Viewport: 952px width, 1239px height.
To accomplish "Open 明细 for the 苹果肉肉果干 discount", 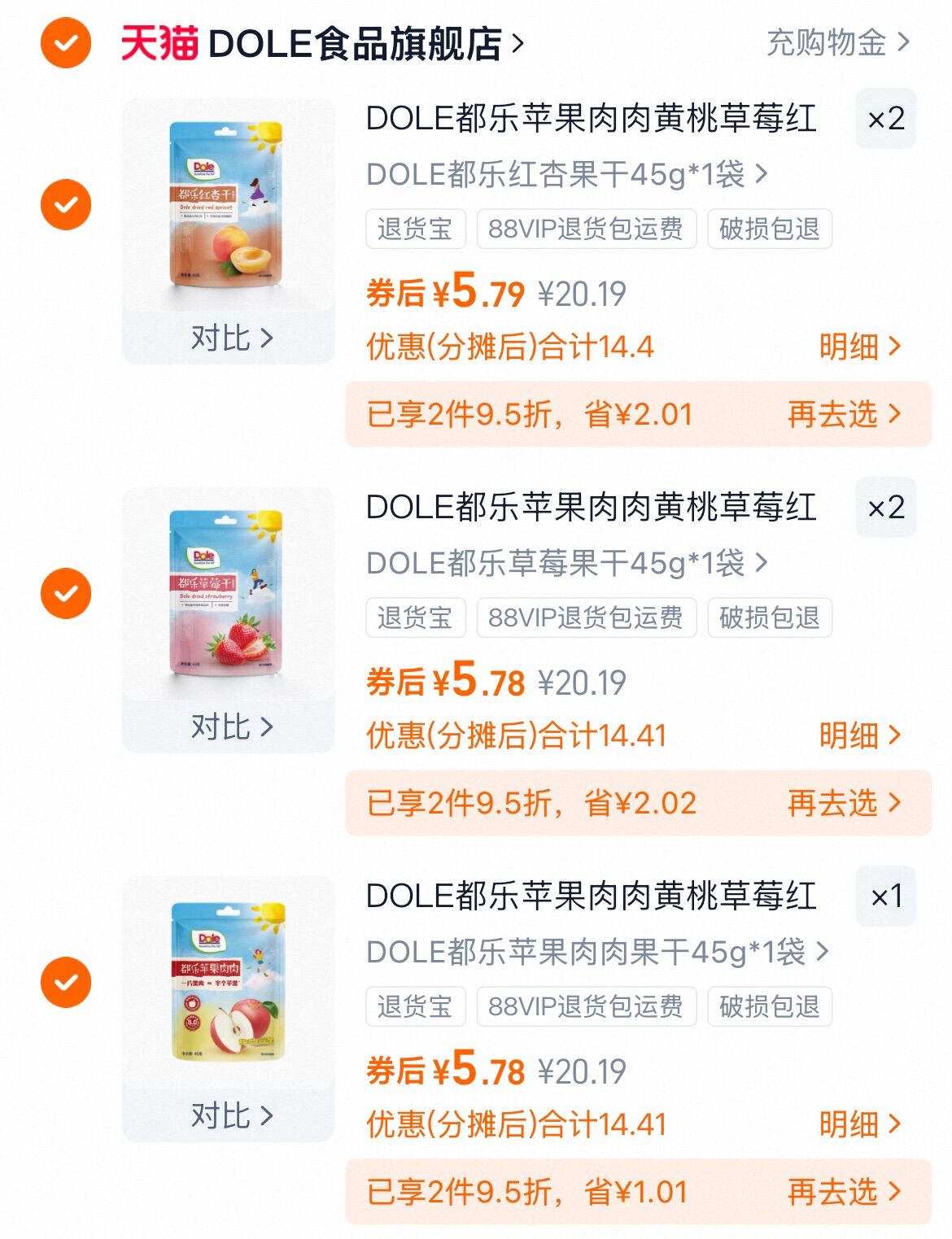I will point(860,1124).
